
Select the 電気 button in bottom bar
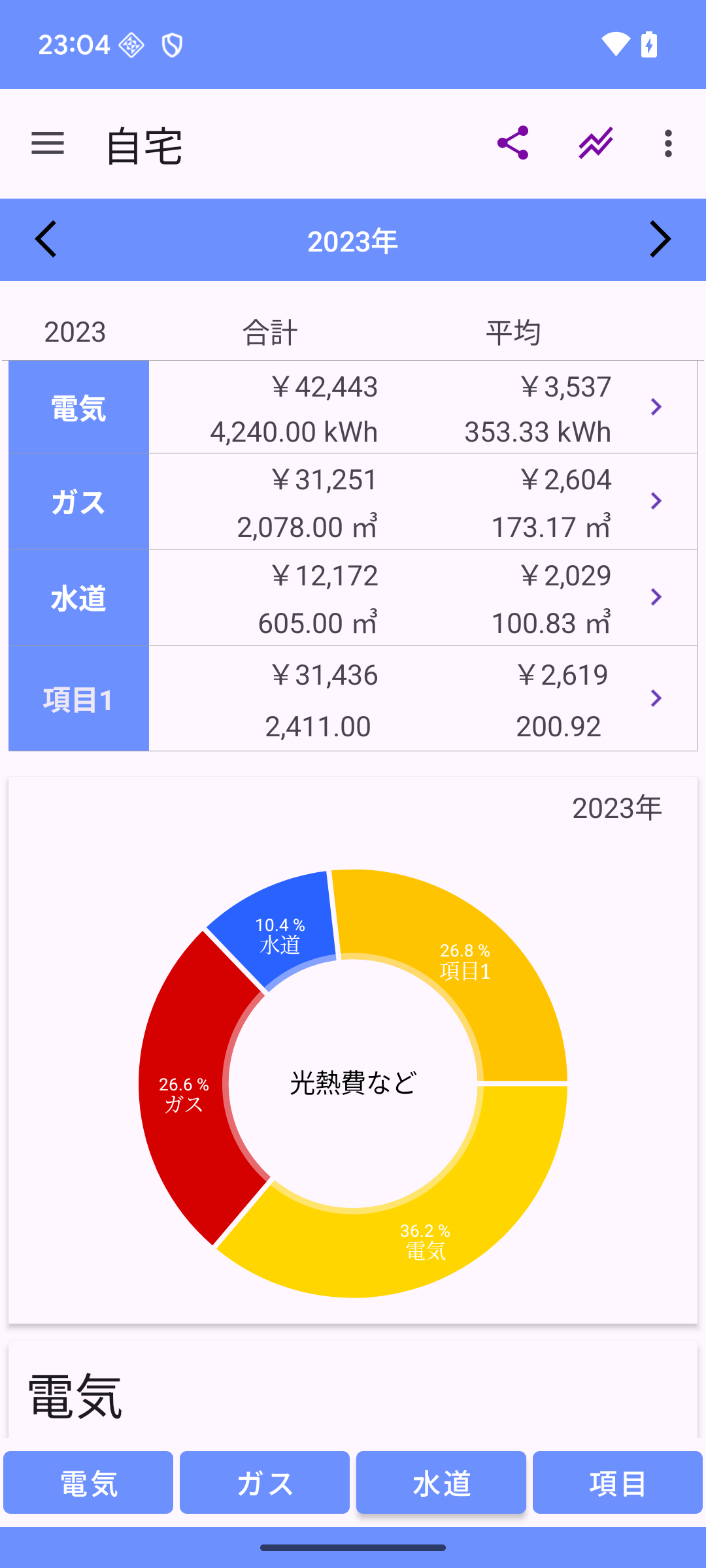click(x=88, y=1482)
